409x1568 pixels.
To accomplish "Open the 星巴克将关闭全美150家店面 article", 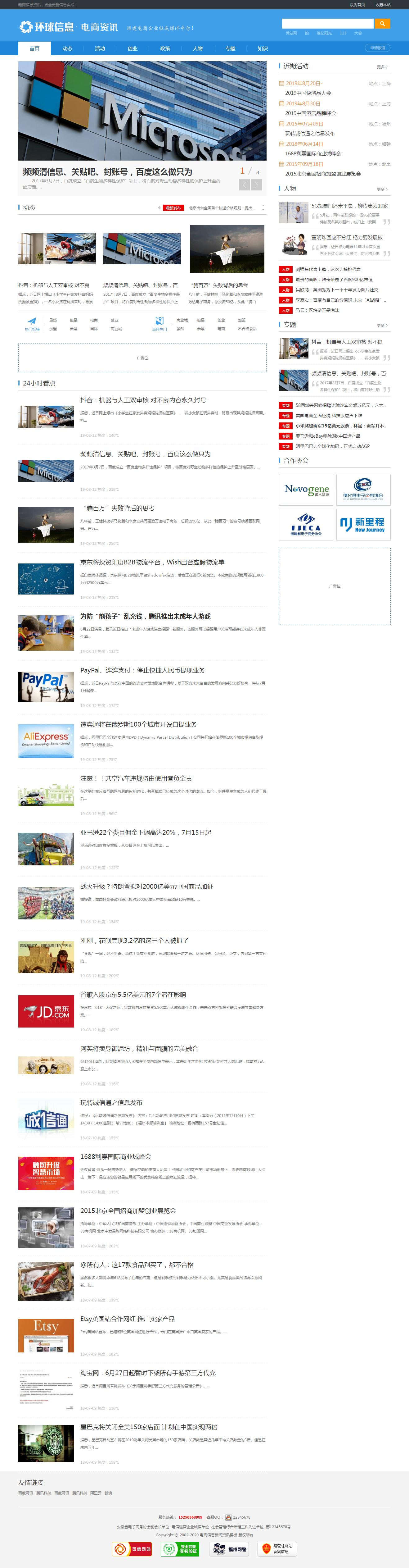I will [x=148, y=1426].
